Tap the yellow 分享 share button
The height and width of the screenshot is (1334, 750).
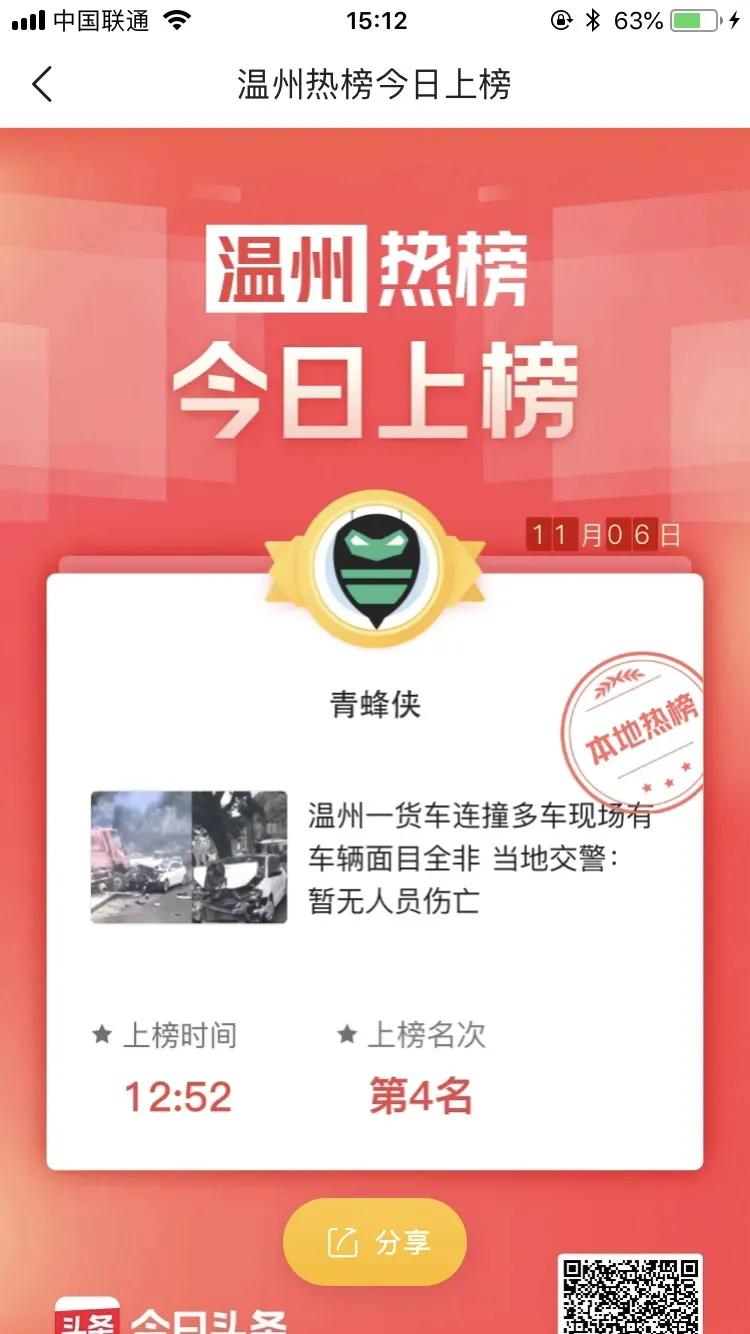375,1243
